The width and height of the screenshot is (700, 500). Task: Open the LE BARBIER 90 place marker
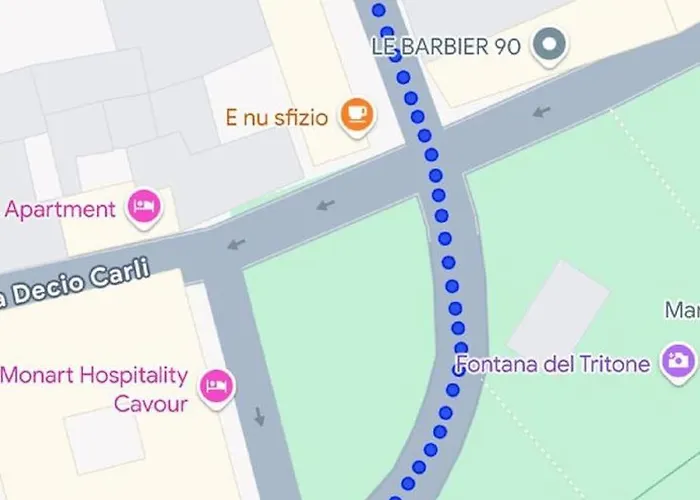click(549, 45)
